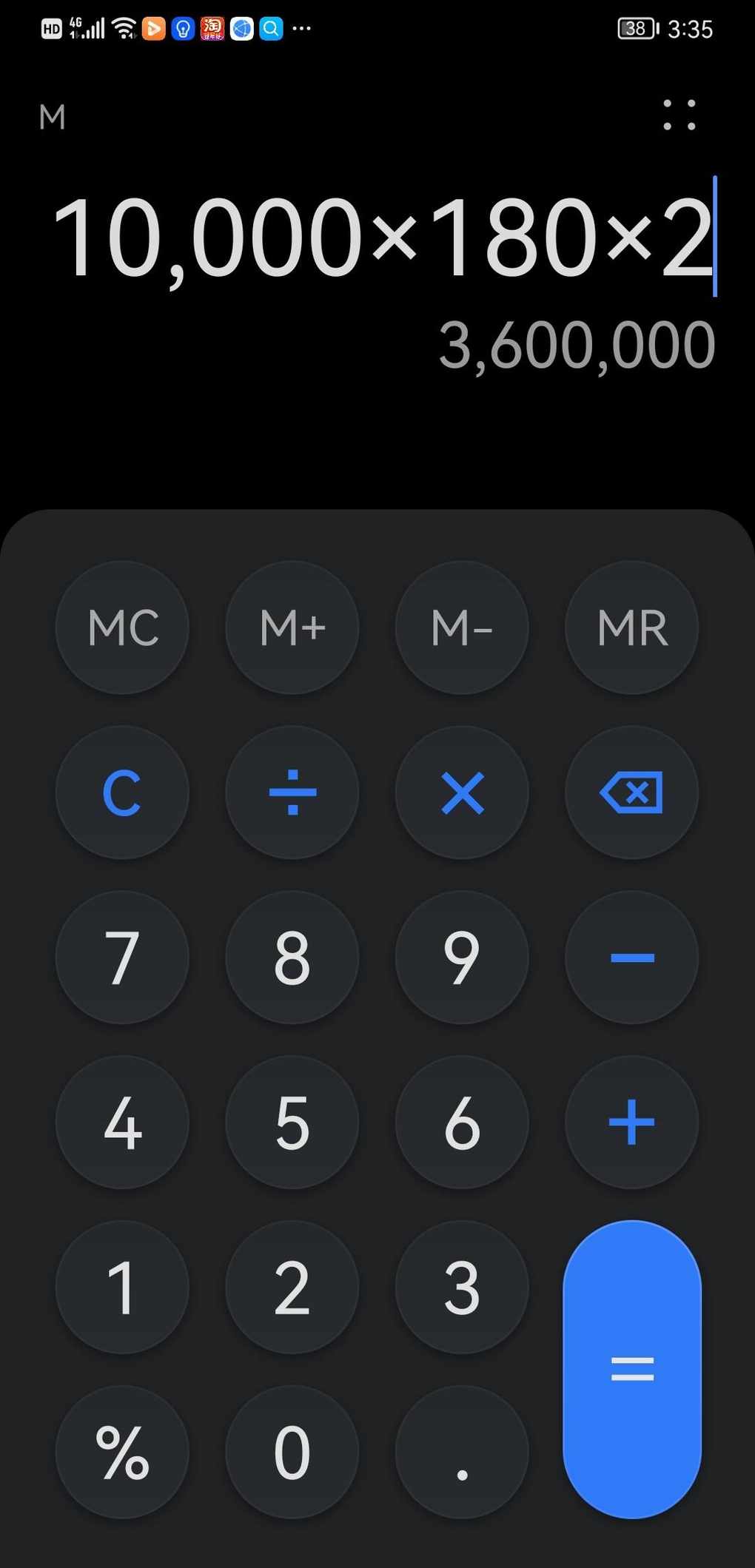
Task: Apply the percent key
Action: [x=122, y=1453]
